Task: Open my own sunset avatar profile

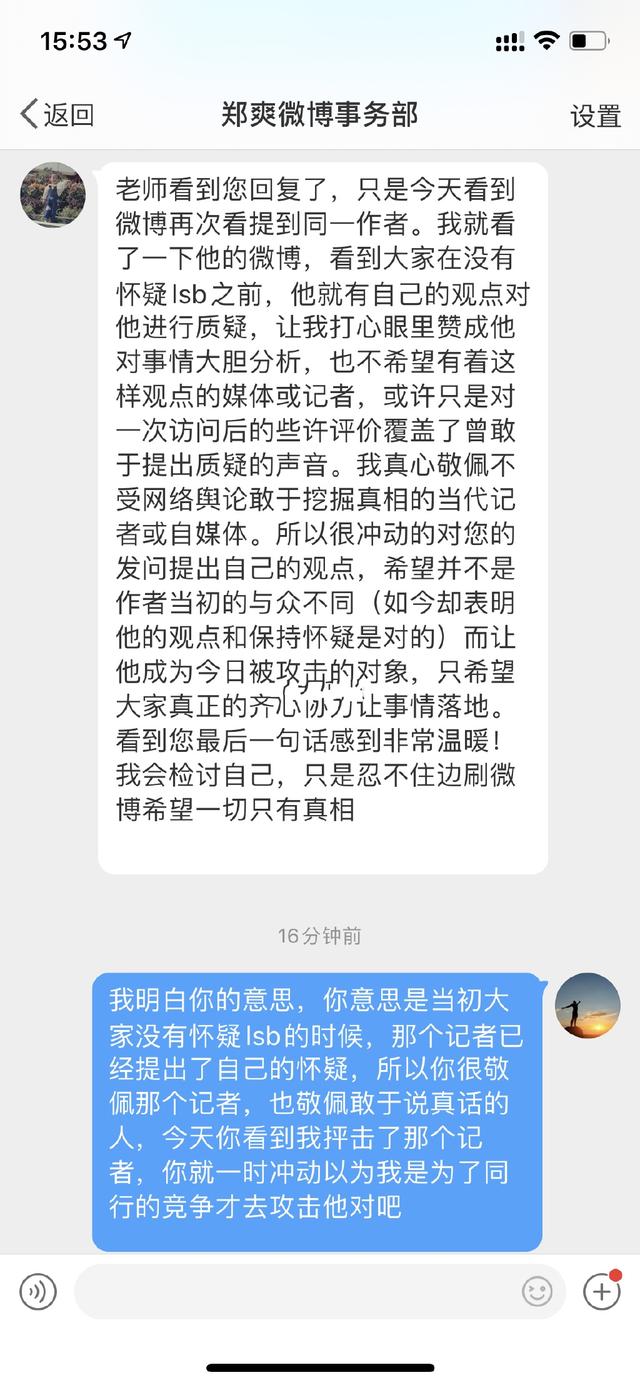Action: coord(587,1005)
